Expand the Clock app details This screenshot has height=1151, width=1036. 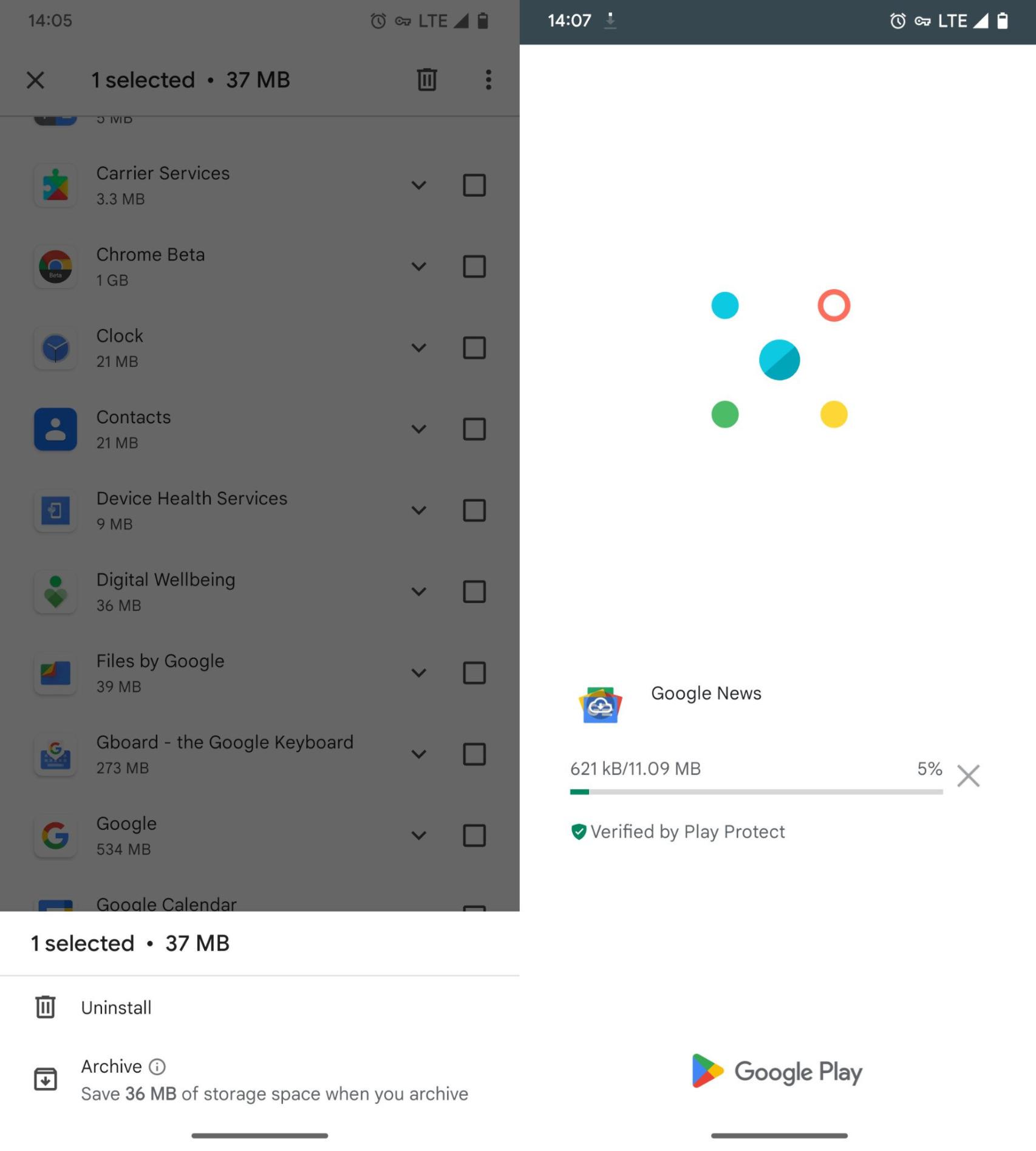pos(418,348)
